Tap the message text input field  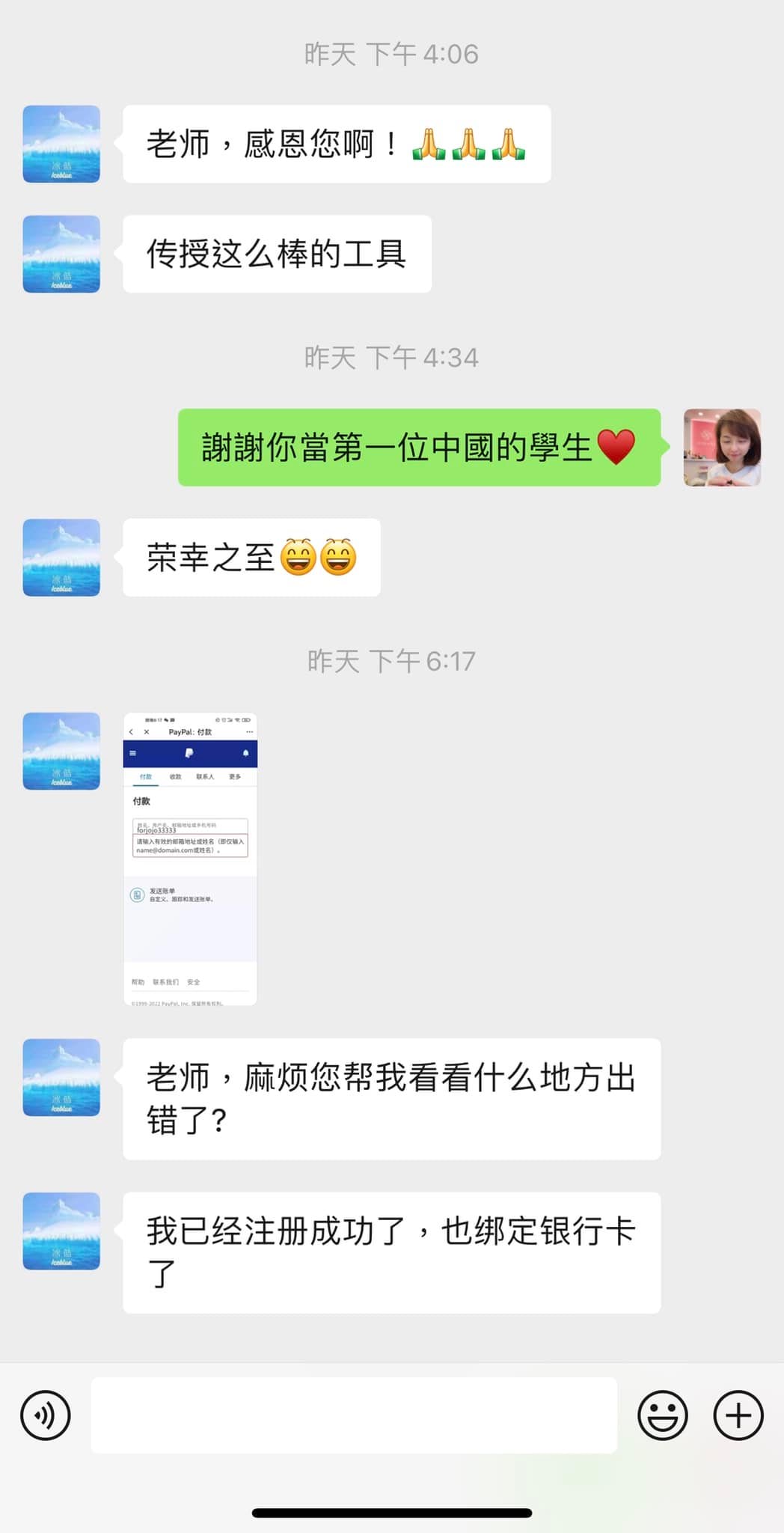pyautogui.click(x=354, y=1415)
